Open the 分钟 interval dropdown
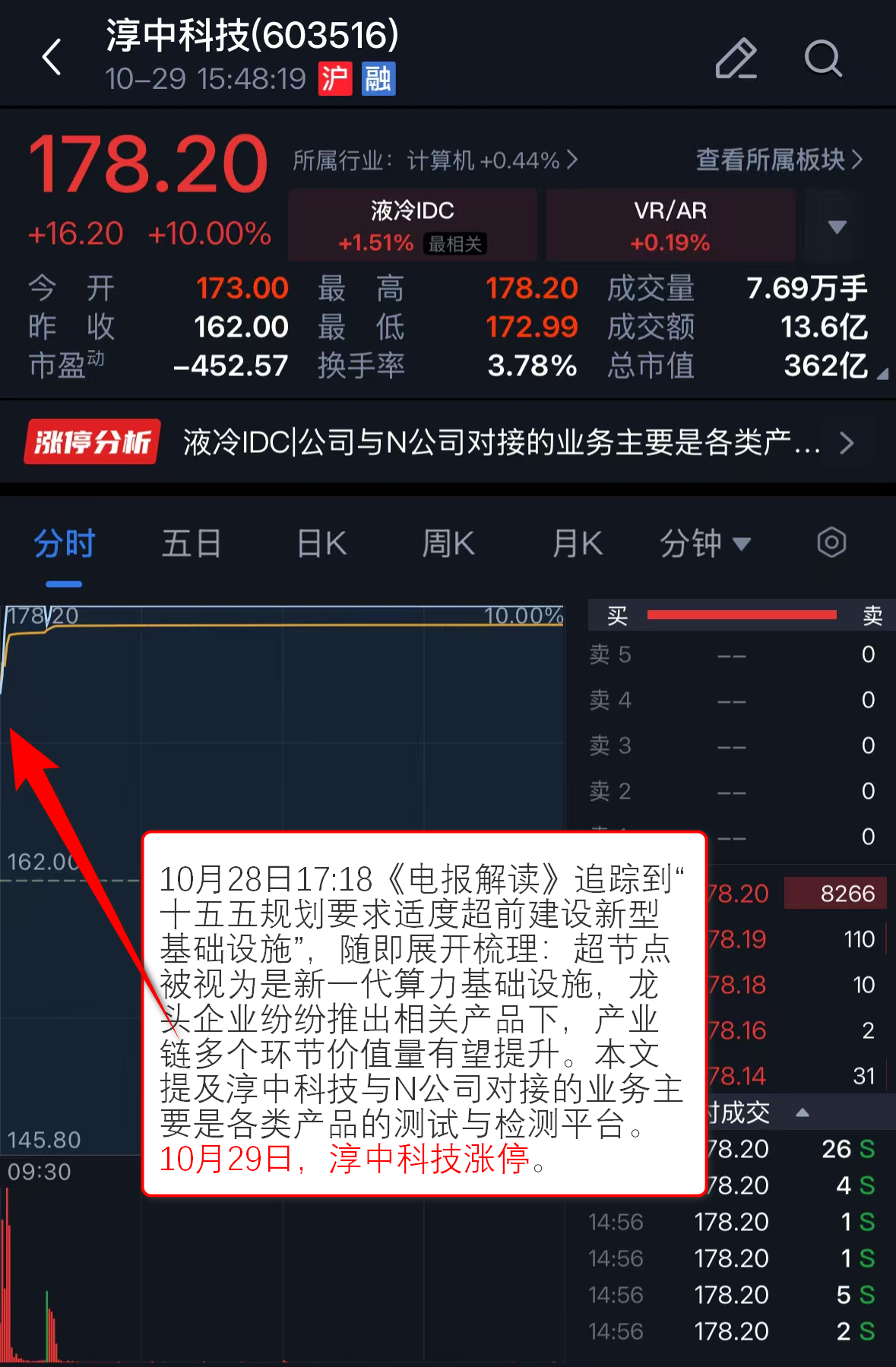 click(x=704, y=544)
